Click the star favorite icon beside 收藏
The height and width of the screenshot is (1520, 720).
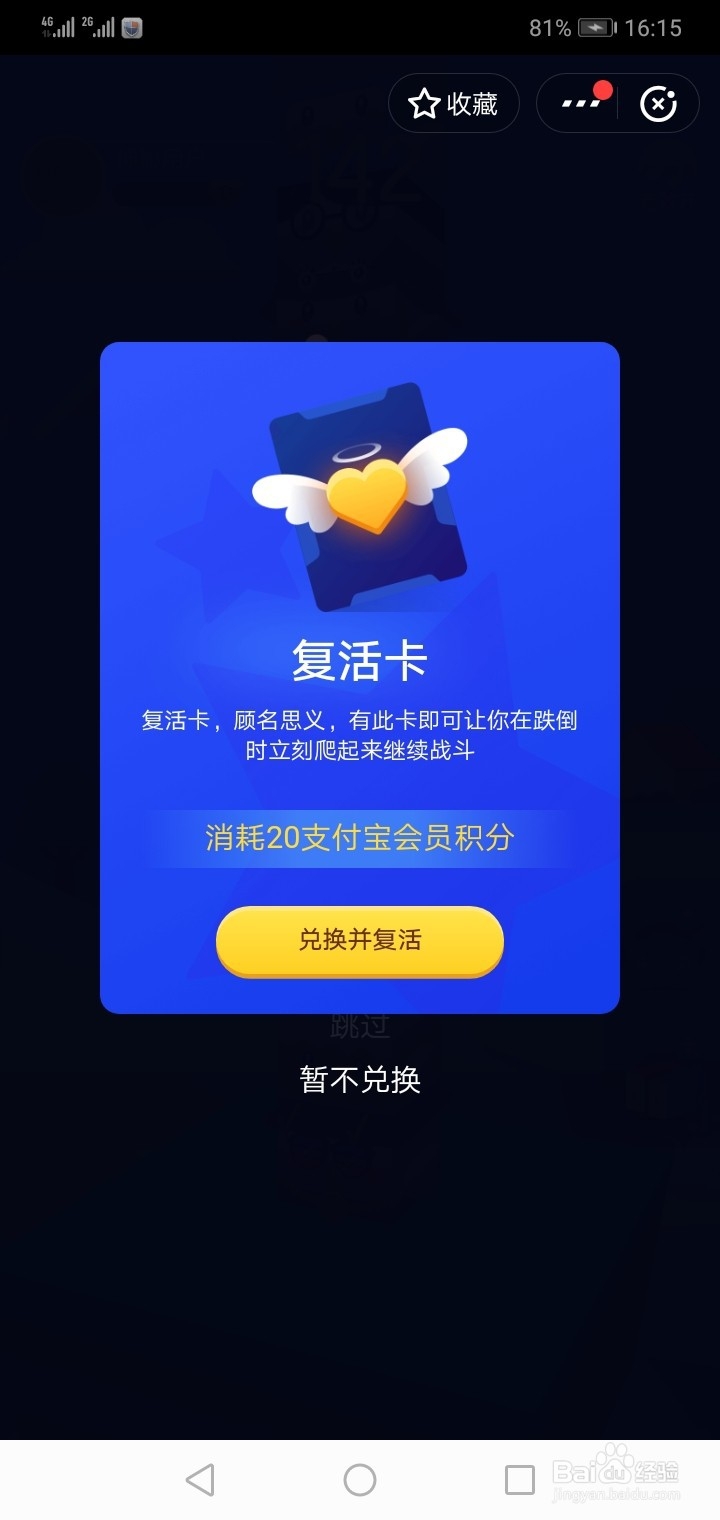click(424, 103)
